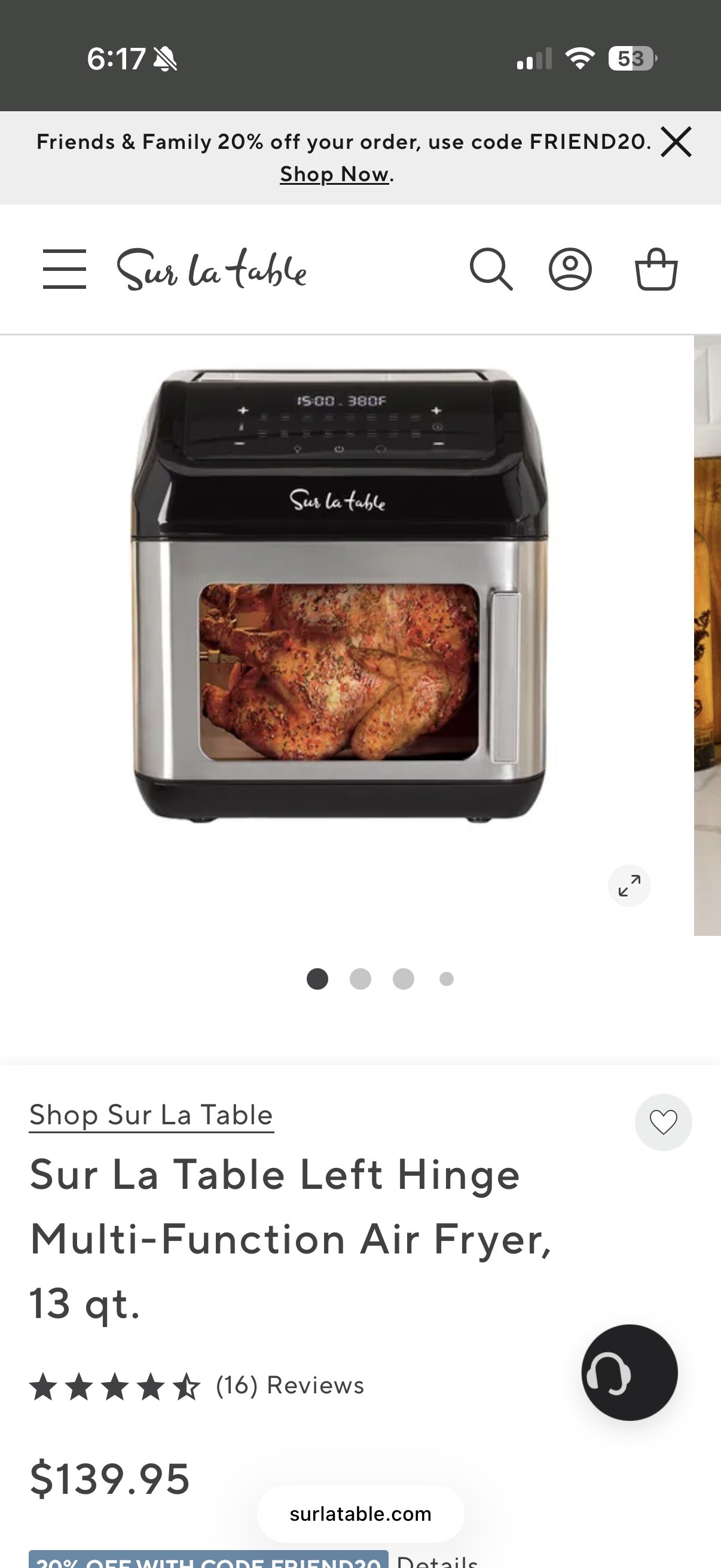Follow the Shop Now promo link
721x1568 pixels.
coord(334,175)
